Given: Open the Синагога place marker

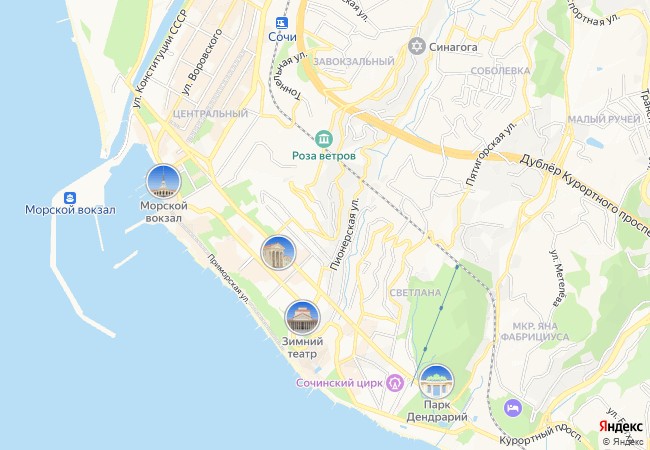Looking at the screenshot, I should point(418,45).
